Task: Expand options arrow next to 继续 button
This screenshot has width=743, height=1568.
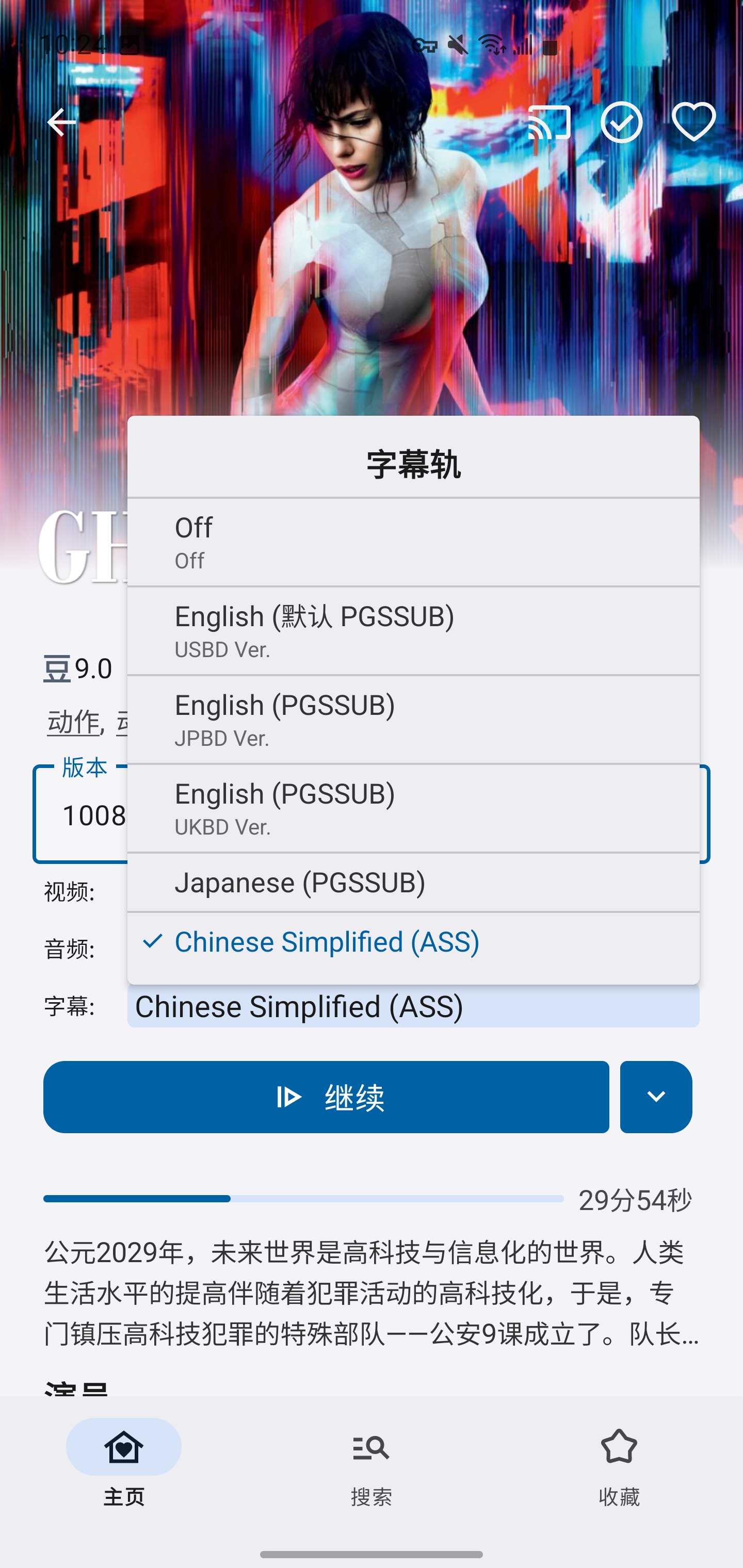Action: pyautogui.click(x=655, y=1097)
